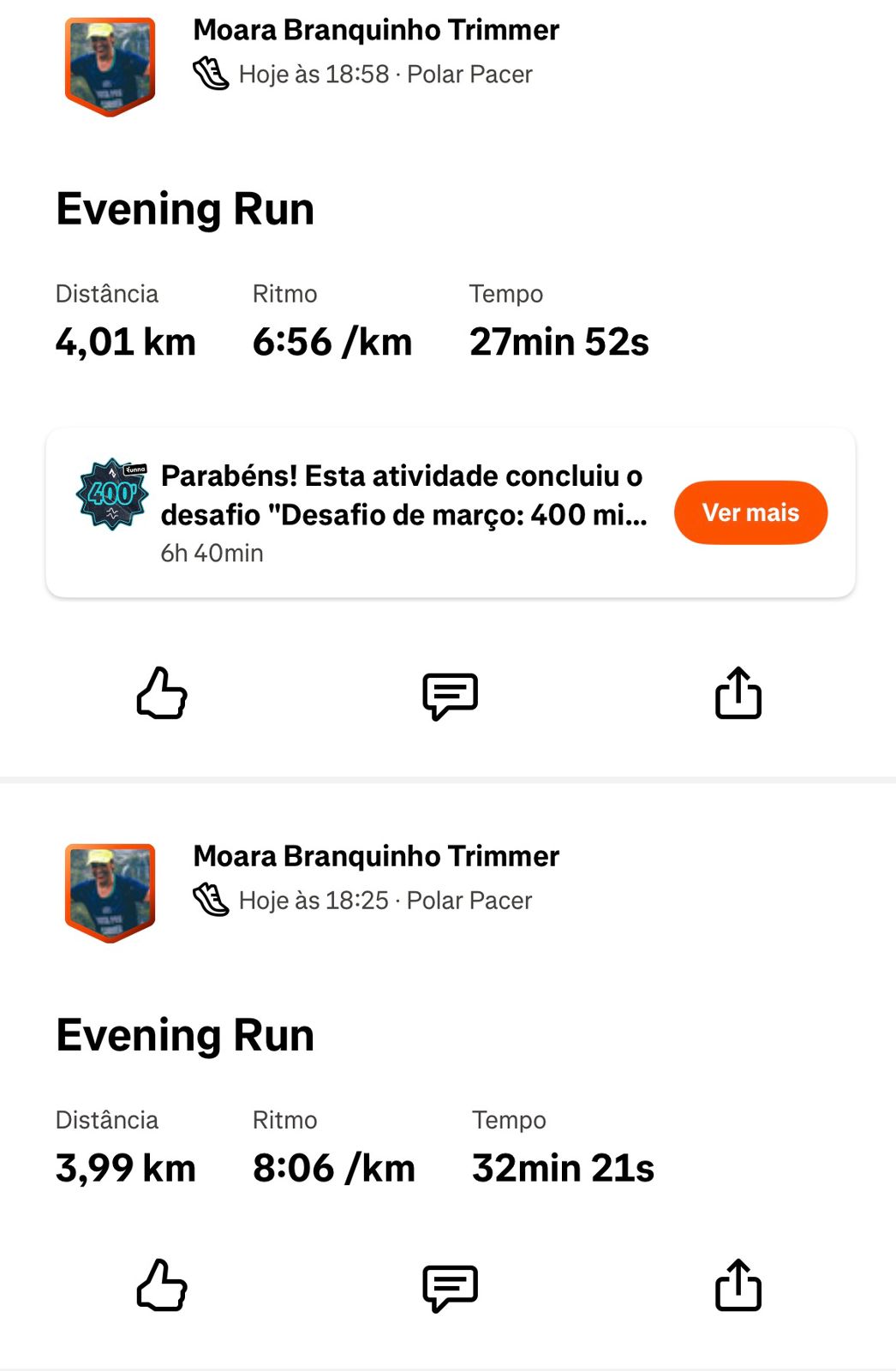This screenshot has height=1371, width=896.
Task: Open the 18:25 Evening Run activity details
Action: pyautogui.click(x=185, y=1035)
